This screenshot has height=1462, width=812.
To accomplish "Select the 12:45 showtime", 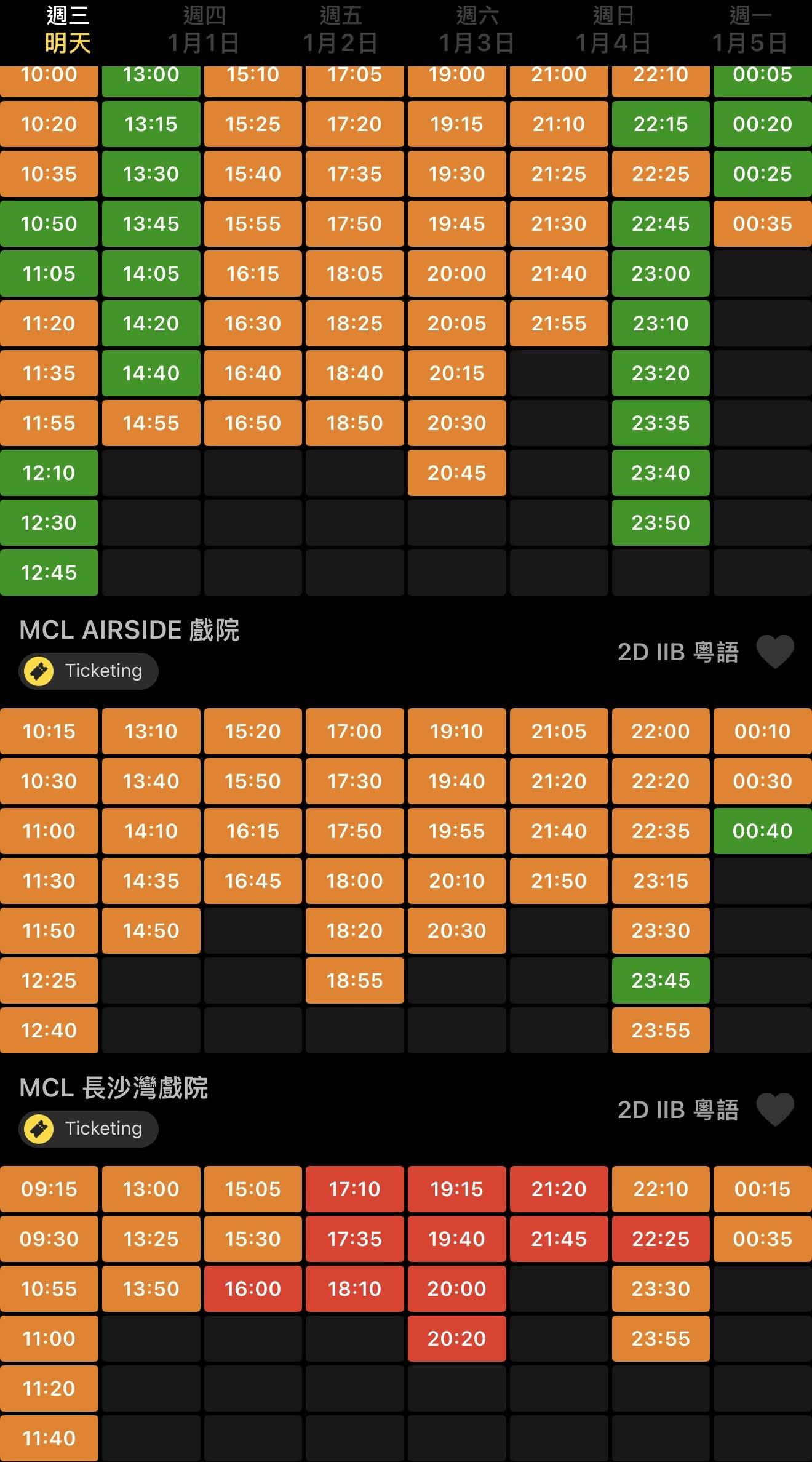I will pos(49,572).
